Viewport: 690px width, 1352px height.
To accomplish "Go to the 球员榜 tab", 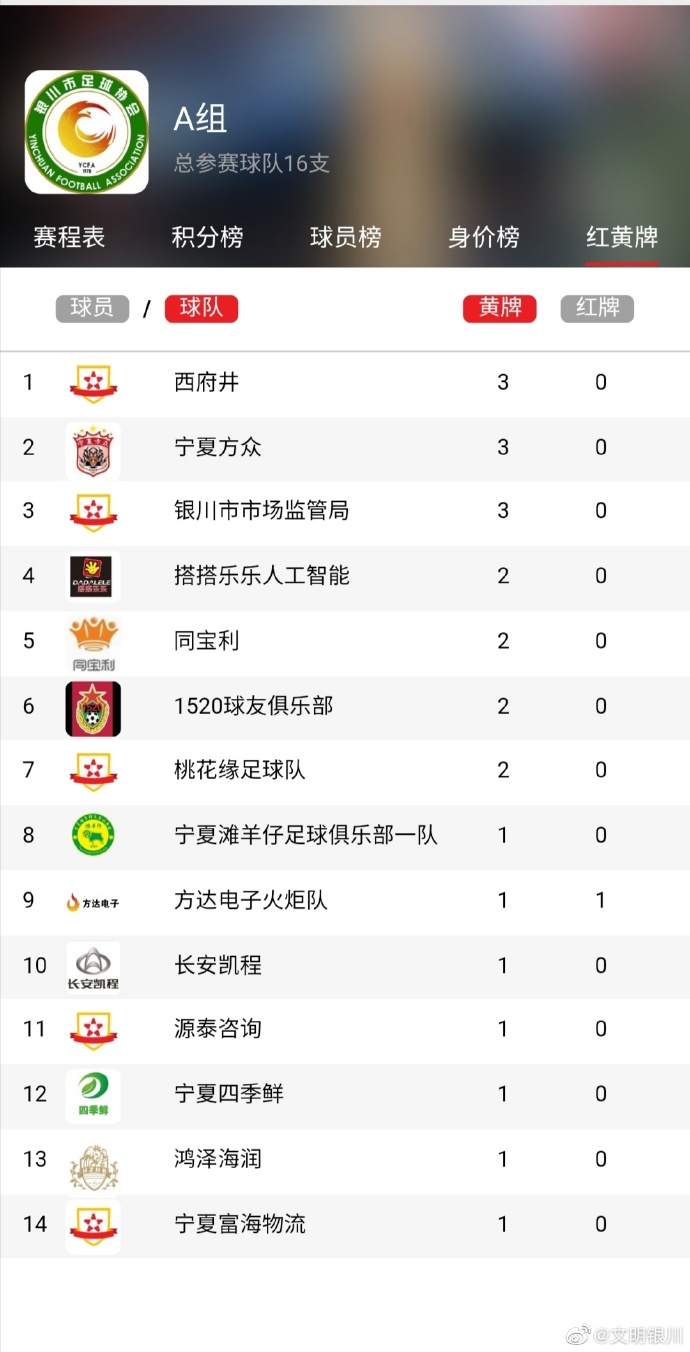I will pyautogui.click(x=345, y=237).
